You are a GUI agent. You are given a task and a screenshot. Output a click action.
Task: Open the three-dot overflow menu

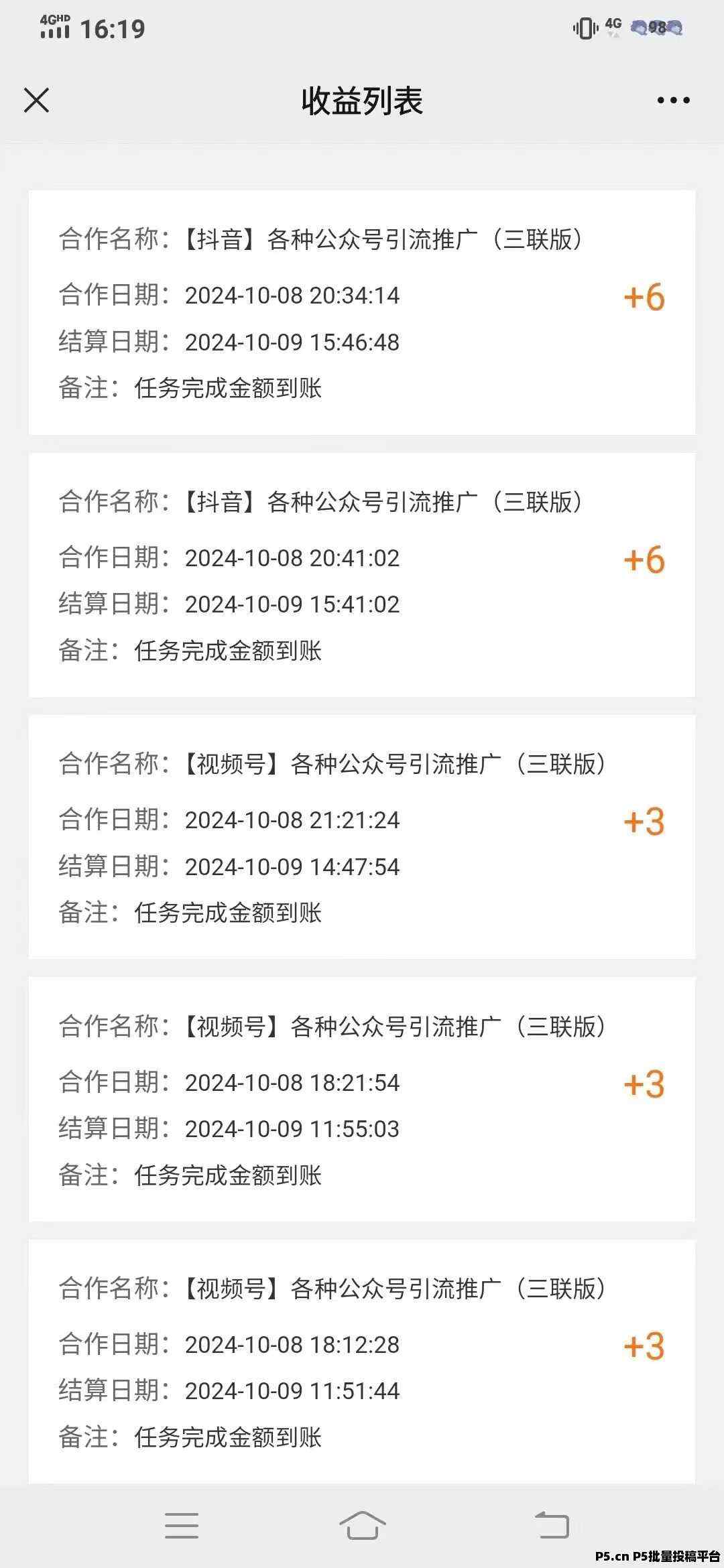[673, 101]
